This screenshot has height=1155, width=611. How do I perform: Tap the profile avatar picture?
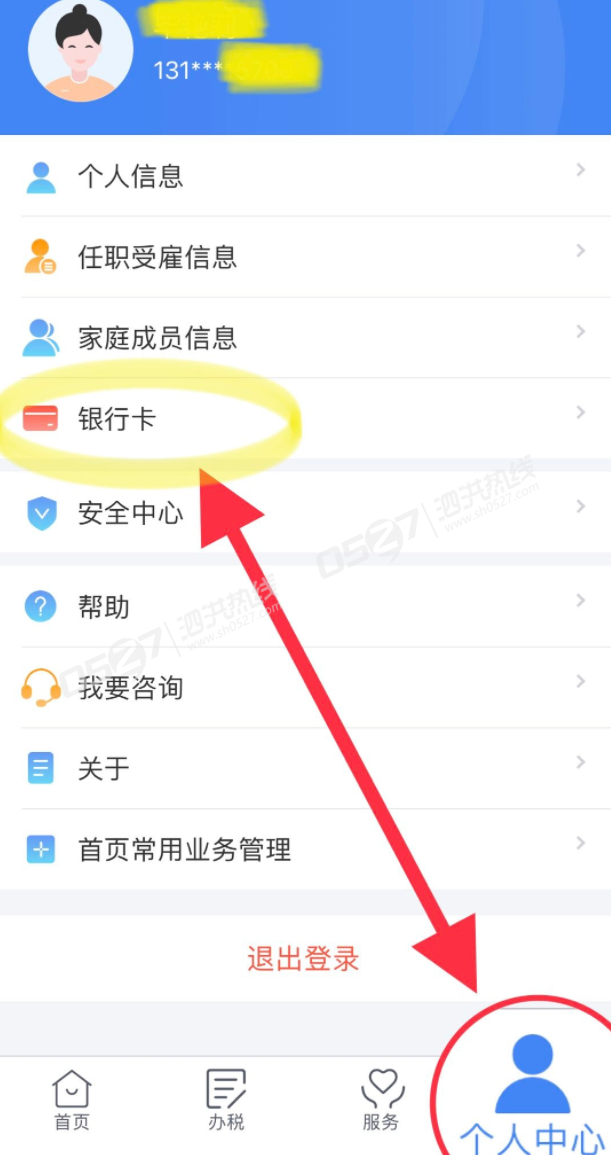click(x=80, y=50)
